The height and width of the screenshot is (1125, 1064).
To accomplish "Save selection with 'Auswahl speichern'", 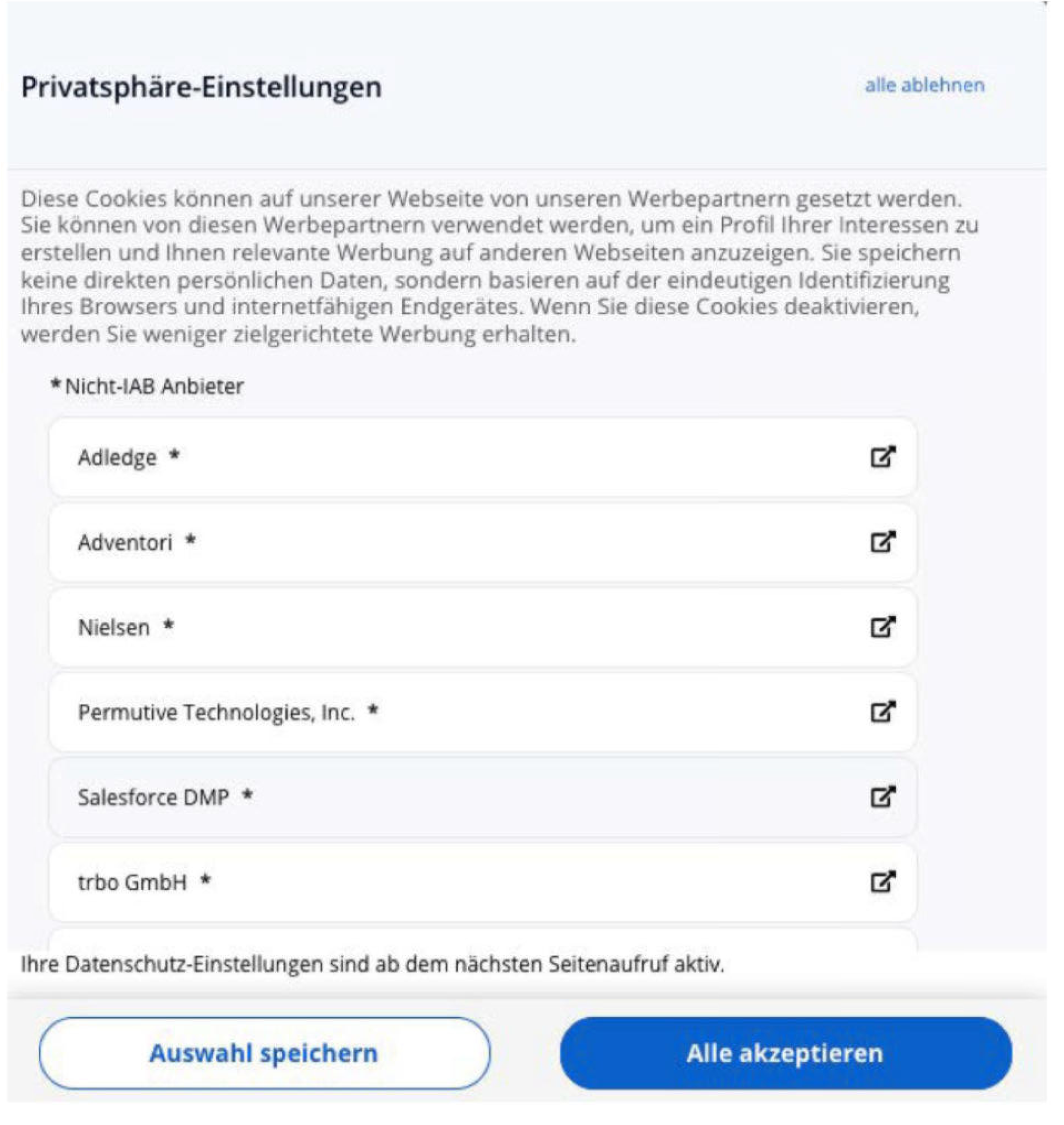I will (264, 1054).
